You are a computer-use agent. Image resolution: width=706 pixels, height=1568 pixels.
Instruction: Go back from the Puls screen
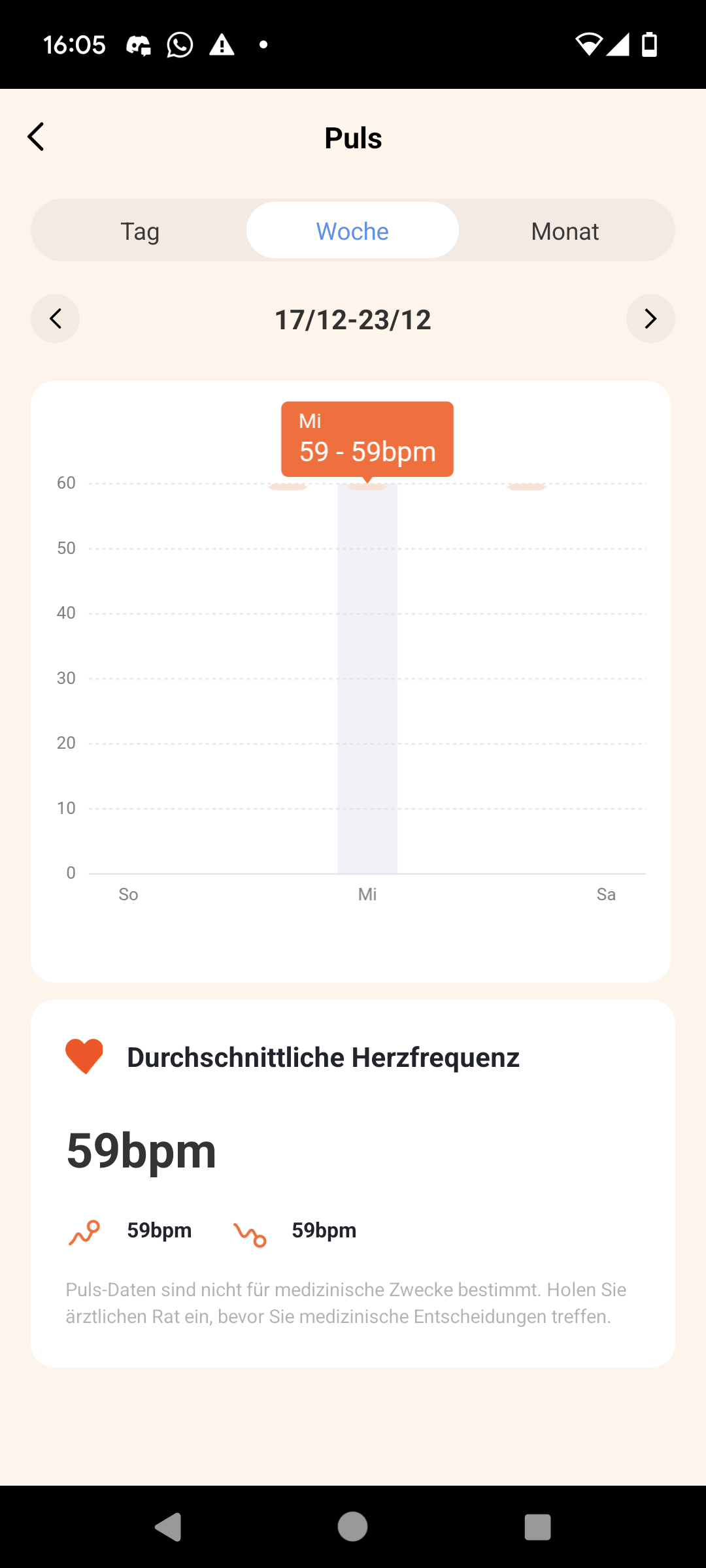tap(37, 137)
